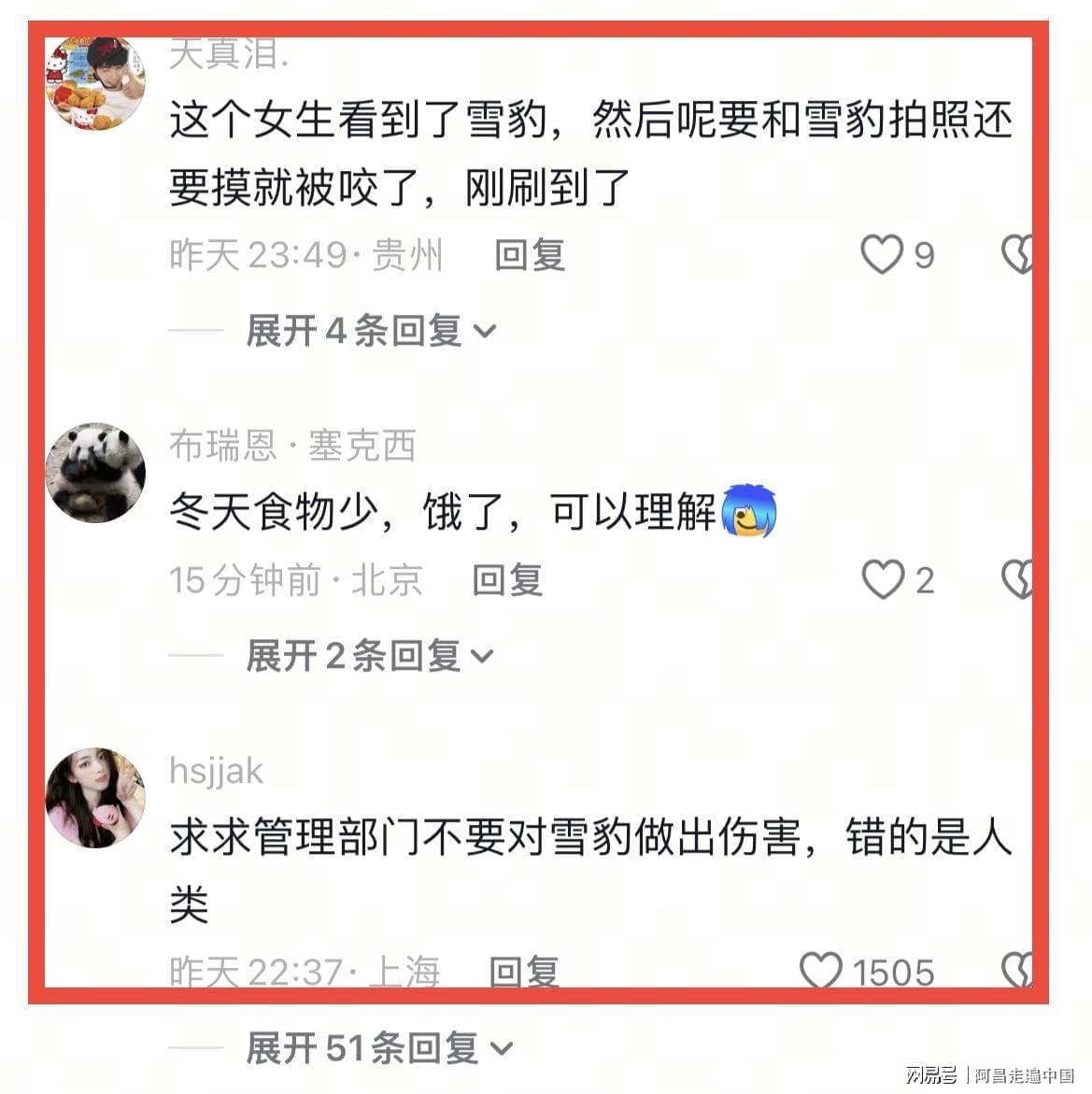Like 天真泪's comment about the snow leopard
Image resolution: width=1092 pixels, height=1094 pixels.
point(882,254)
